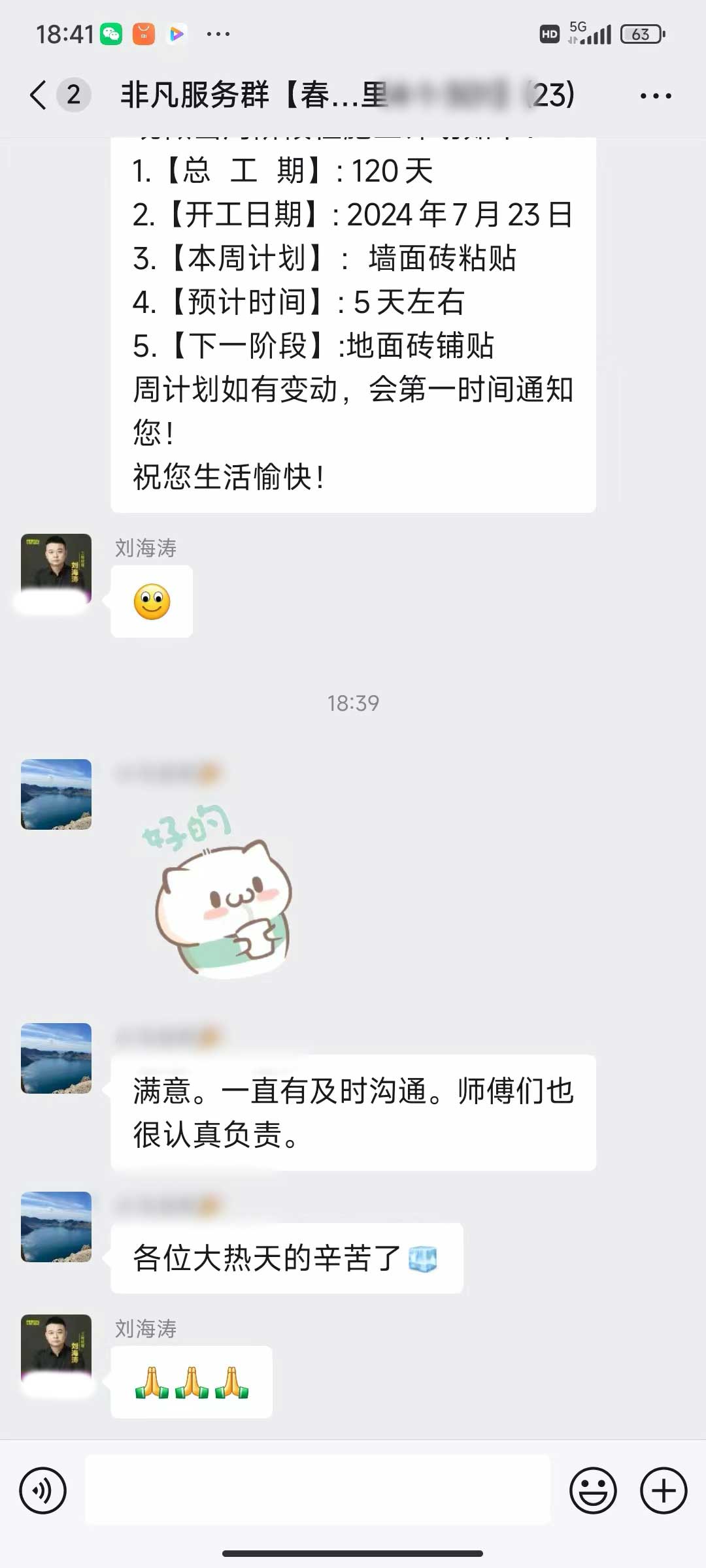This screenshot has width=706, height=1568.
Task: Open group chat info via three dots
Action: [x=655, y=95]
